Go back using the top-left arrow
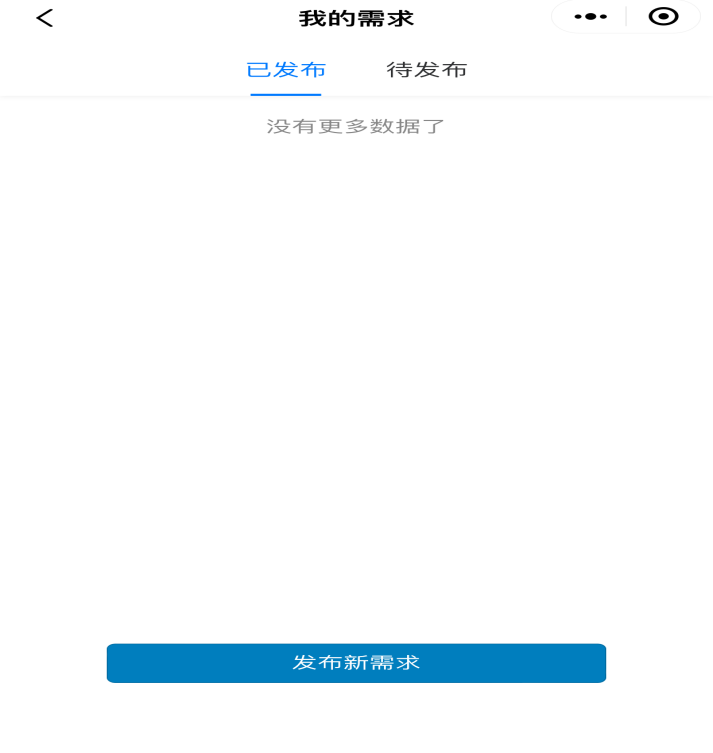Screen dimensions: 713x753 click(44, 18)
